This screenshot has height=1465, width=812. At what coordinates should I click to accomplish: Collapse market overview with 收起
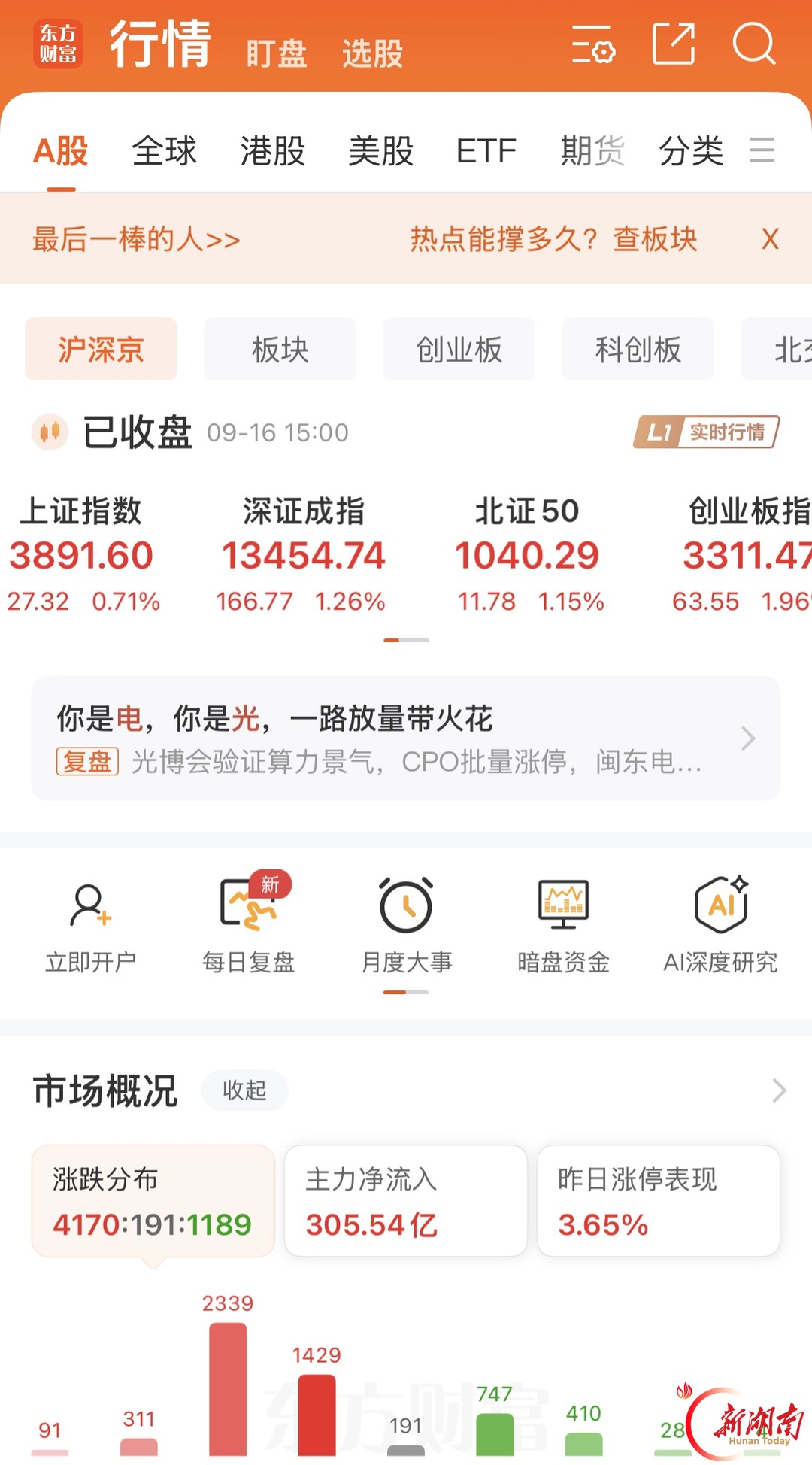point(244,1090)
